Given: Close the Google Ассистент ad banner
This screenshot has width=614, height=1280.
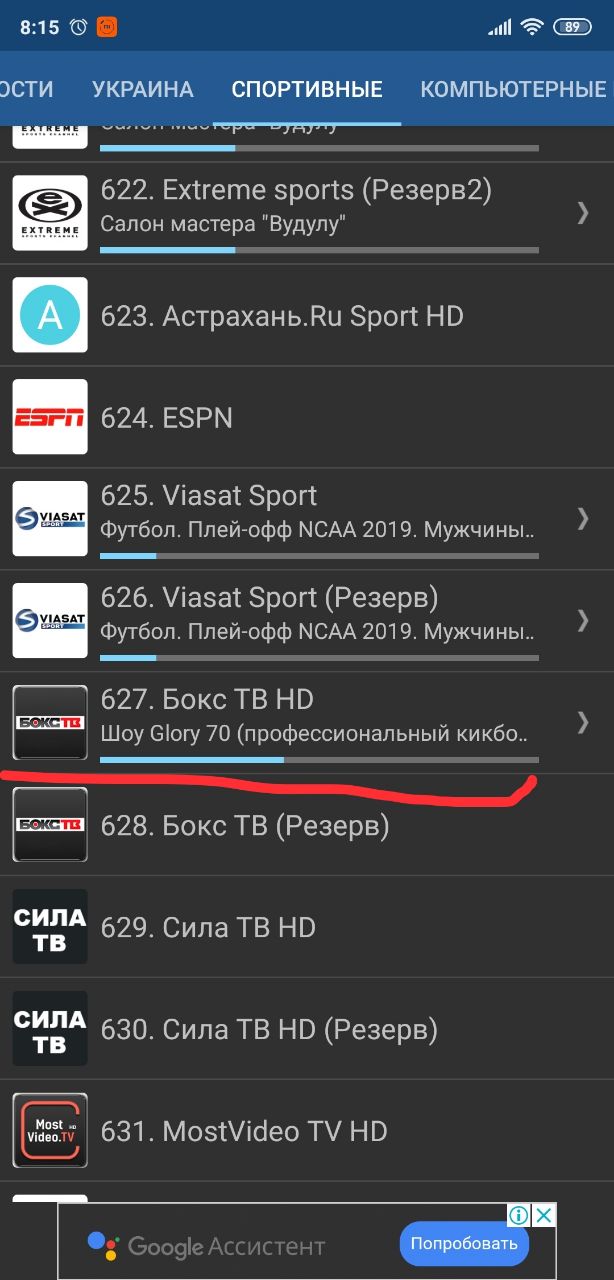Looking at the screenshot, I should click(x=543, y=1215).
